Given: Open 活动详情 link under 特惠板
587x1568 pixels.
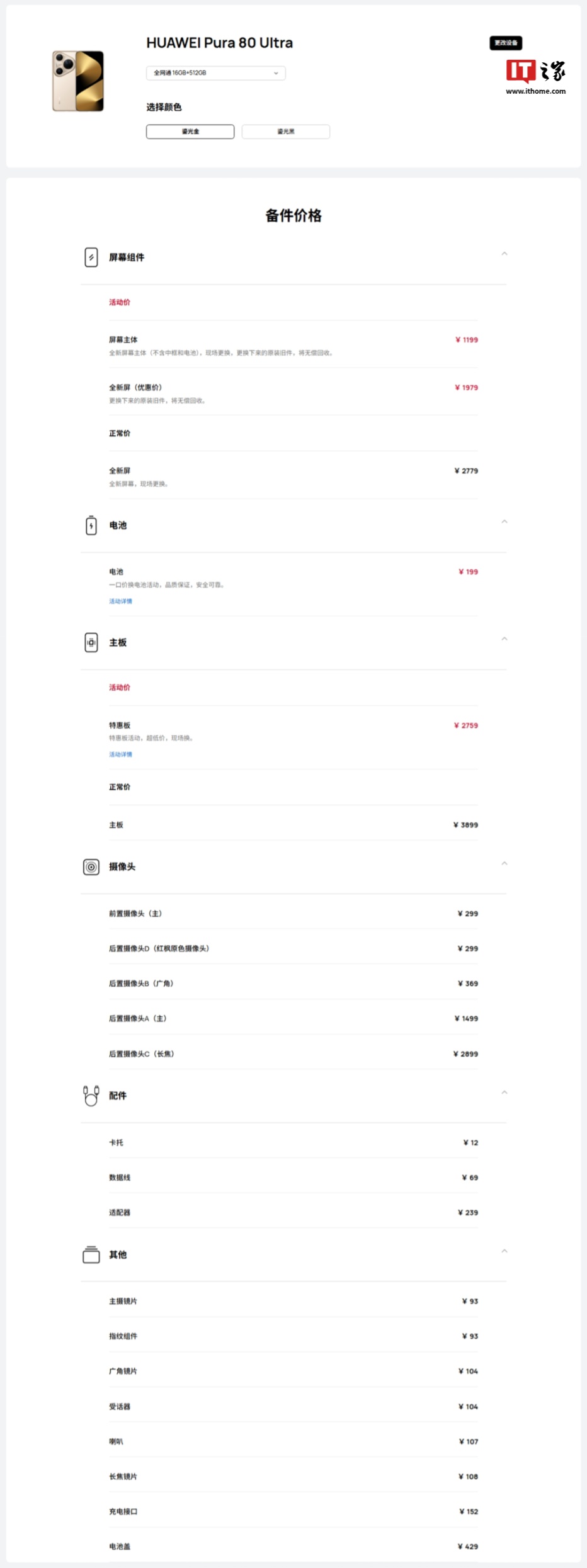Looking at the screenshot, I should pos(120,754).
